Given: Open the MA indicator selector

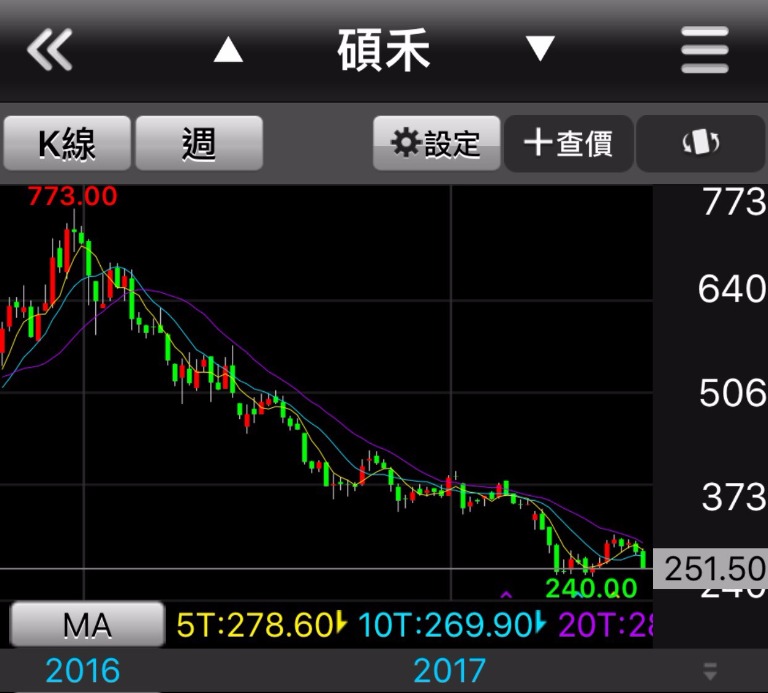Looking at the screenshot, I should point(86,625).
